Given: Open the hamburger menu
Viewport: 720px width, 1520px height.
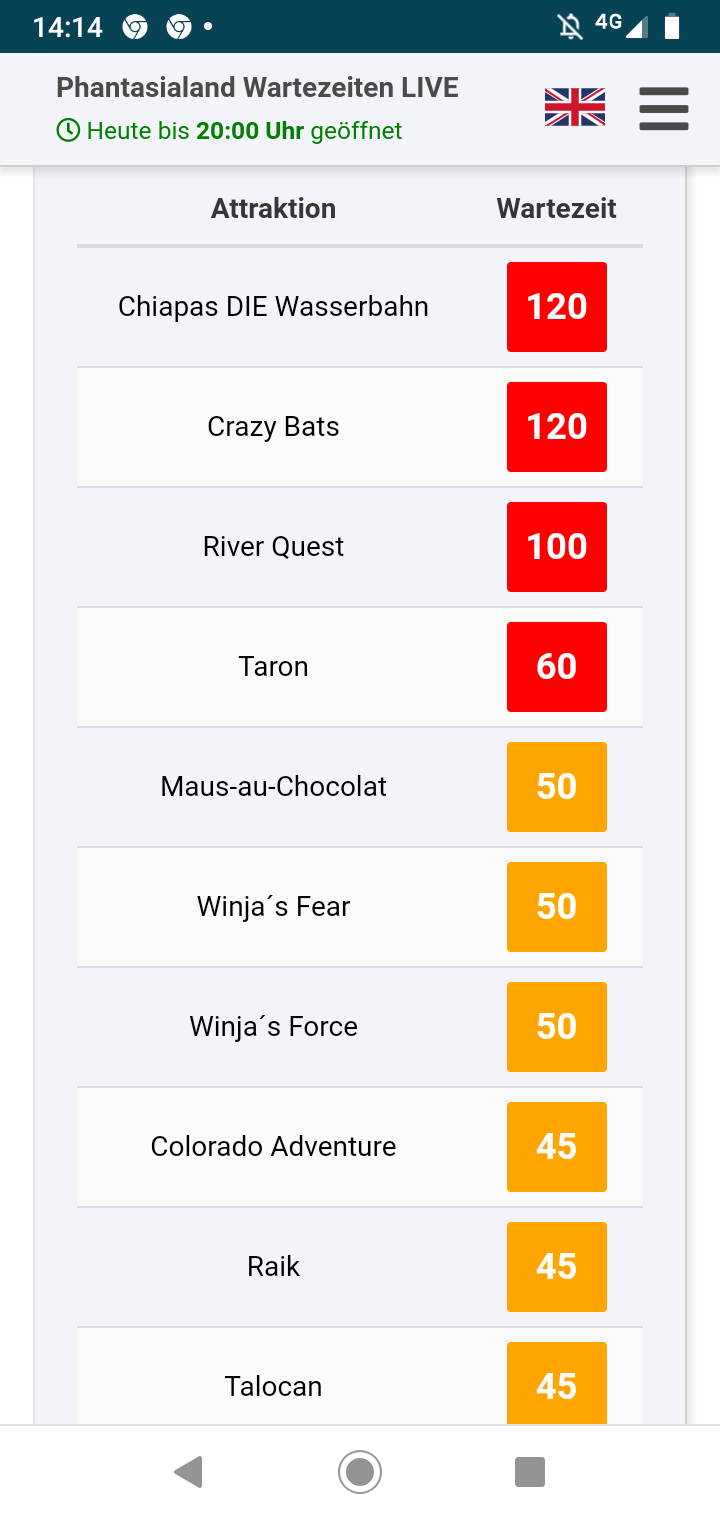Looking at the screenshot, I should (664, 108).
